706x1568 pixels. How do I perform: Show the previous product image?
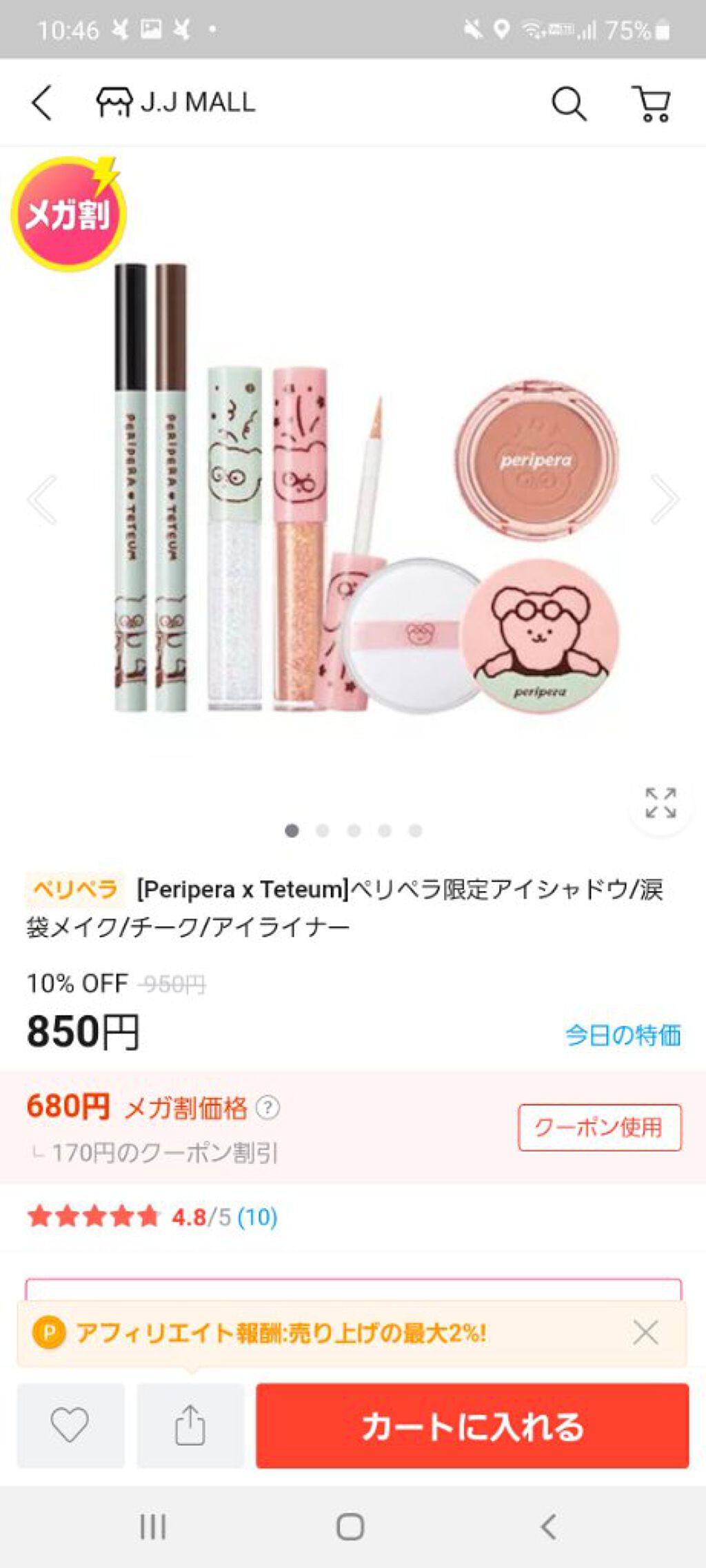[41, 499]
